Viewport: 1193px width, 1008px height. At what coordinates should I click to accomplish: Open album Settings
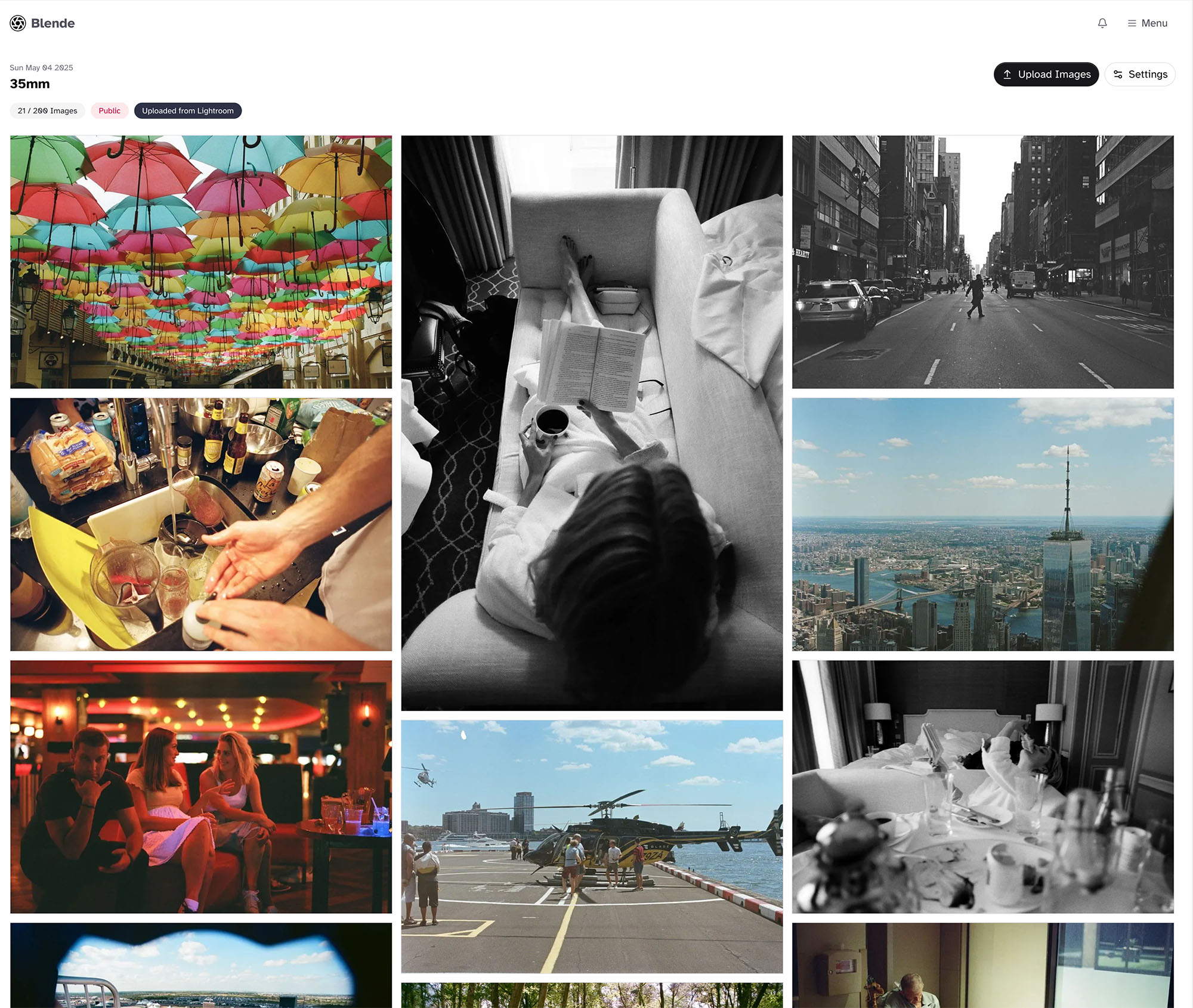point(1139,75)
